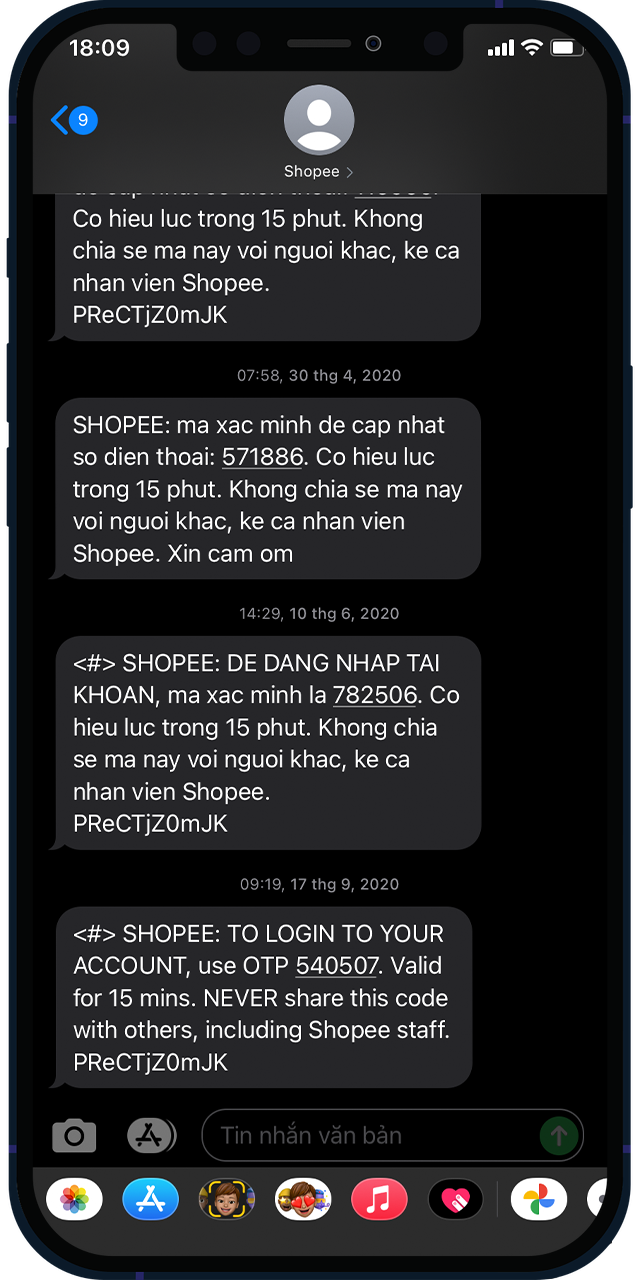
Task: Toggle the App Store apps drawer
Action: tap(151, 1135)
